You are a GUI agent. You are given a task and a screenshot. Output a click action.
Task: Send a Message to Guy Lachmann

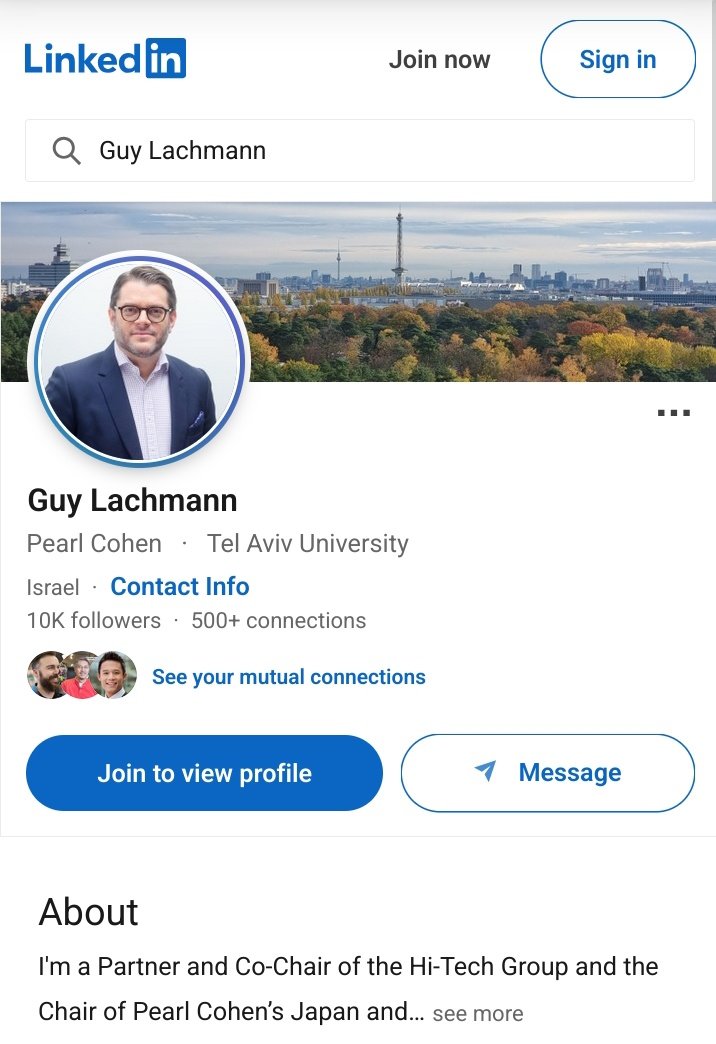point(548,773)
